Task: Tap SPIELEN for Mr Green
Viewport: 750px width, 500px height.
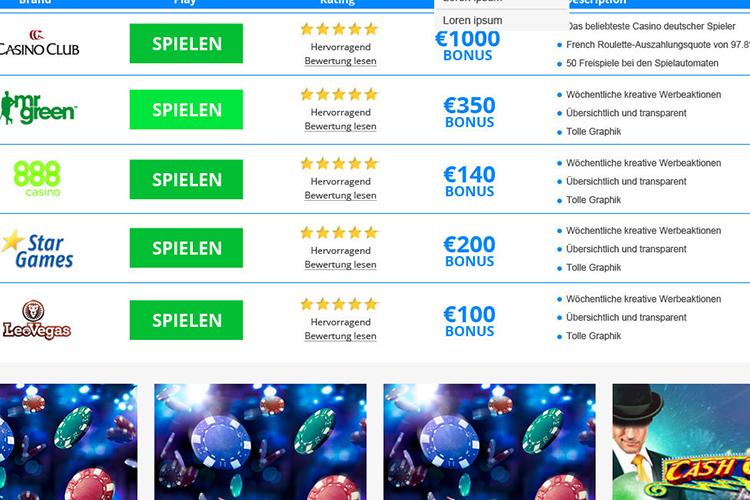Action: click(x=186, y=110)
